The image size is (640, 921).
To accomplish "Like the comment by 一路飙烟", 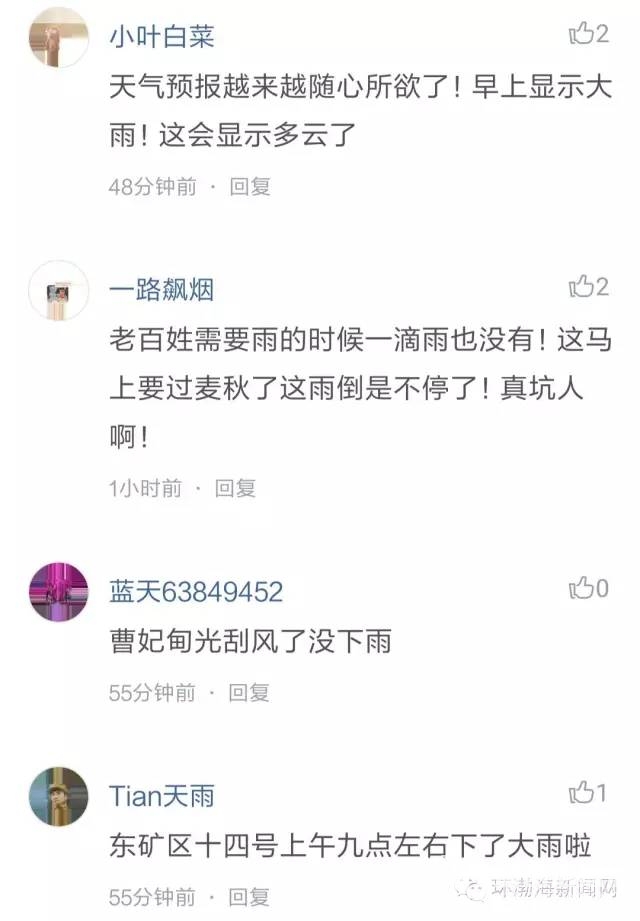I will (581, 287).
